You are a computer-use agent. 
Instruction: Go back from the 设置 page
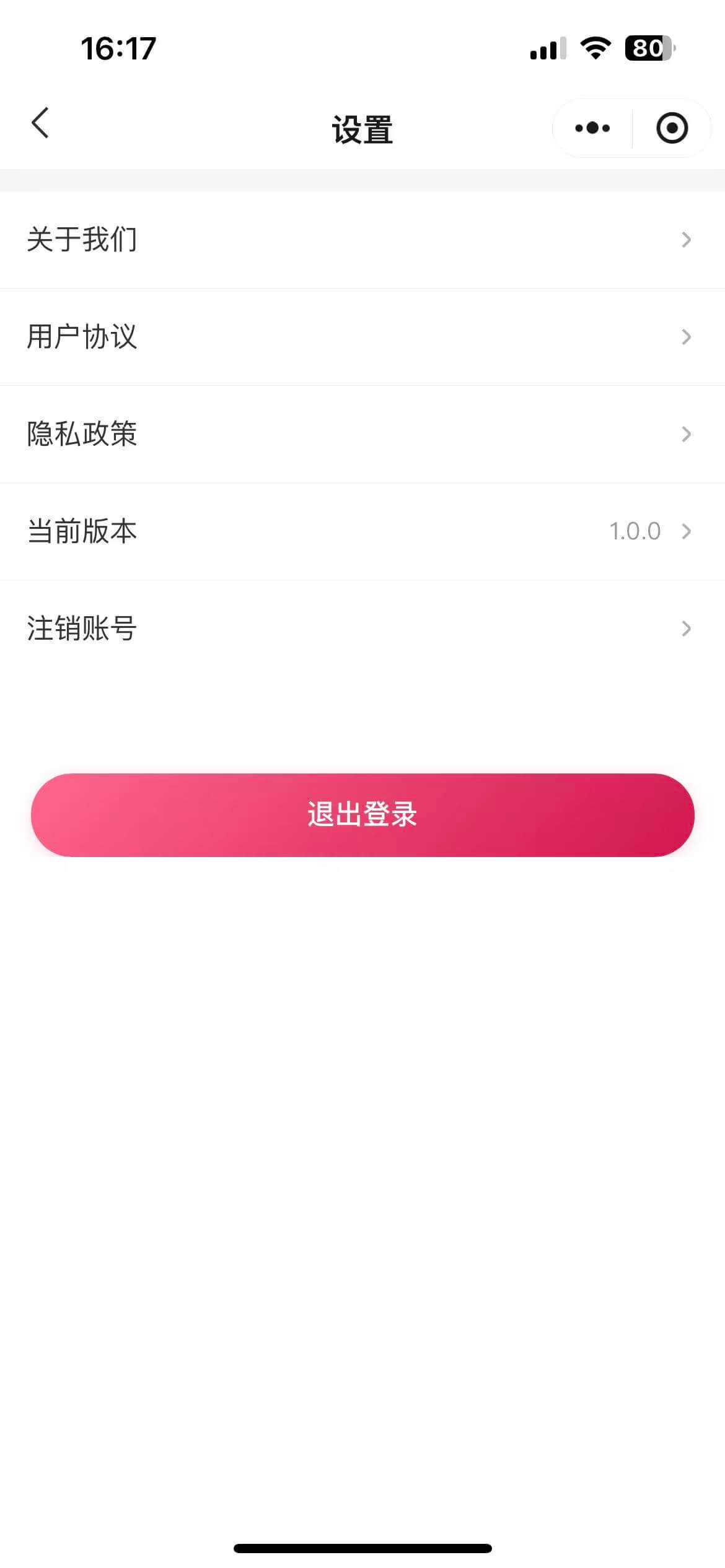pyautogui.click(x=40, y=123)
